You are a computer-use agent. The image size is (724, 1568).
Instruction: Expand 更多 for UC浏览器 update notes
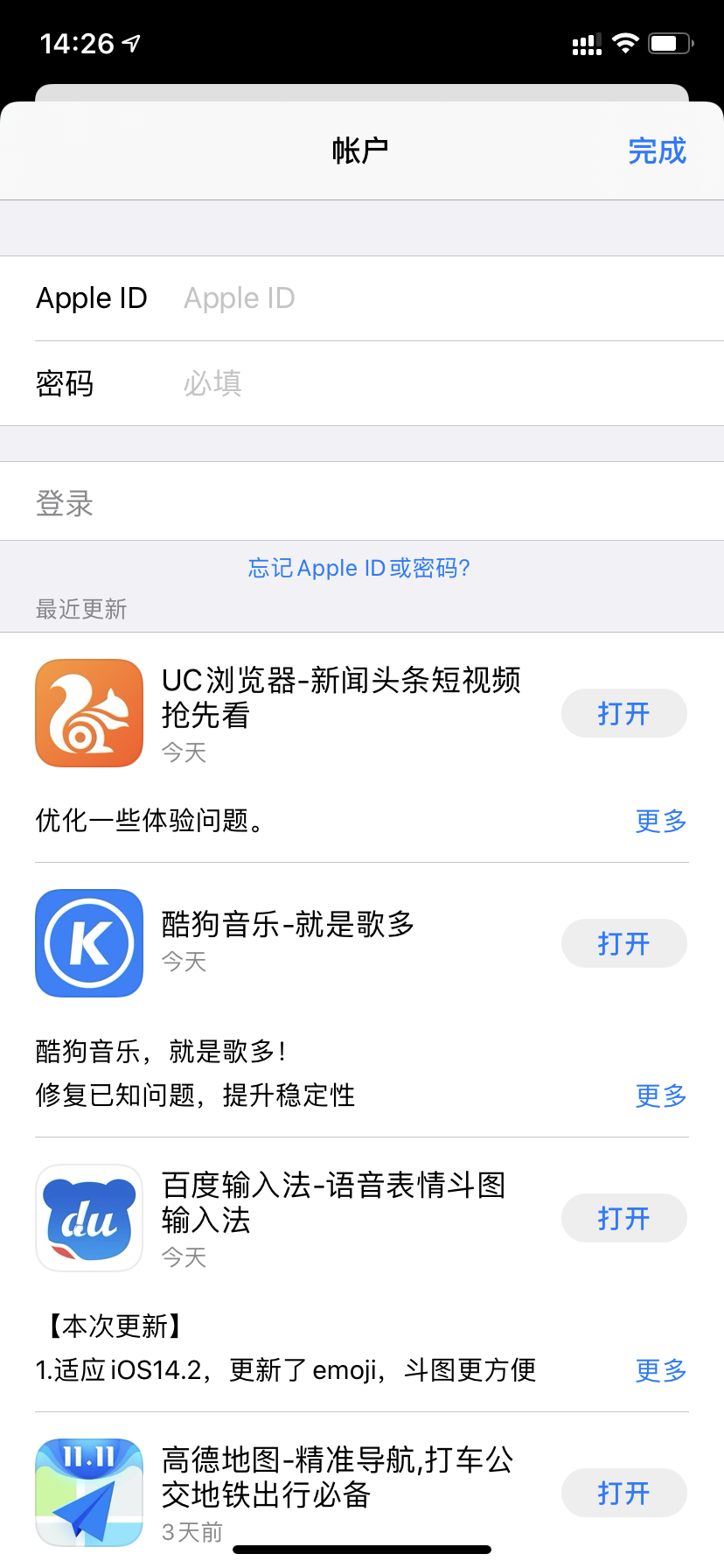pos(660,821)
